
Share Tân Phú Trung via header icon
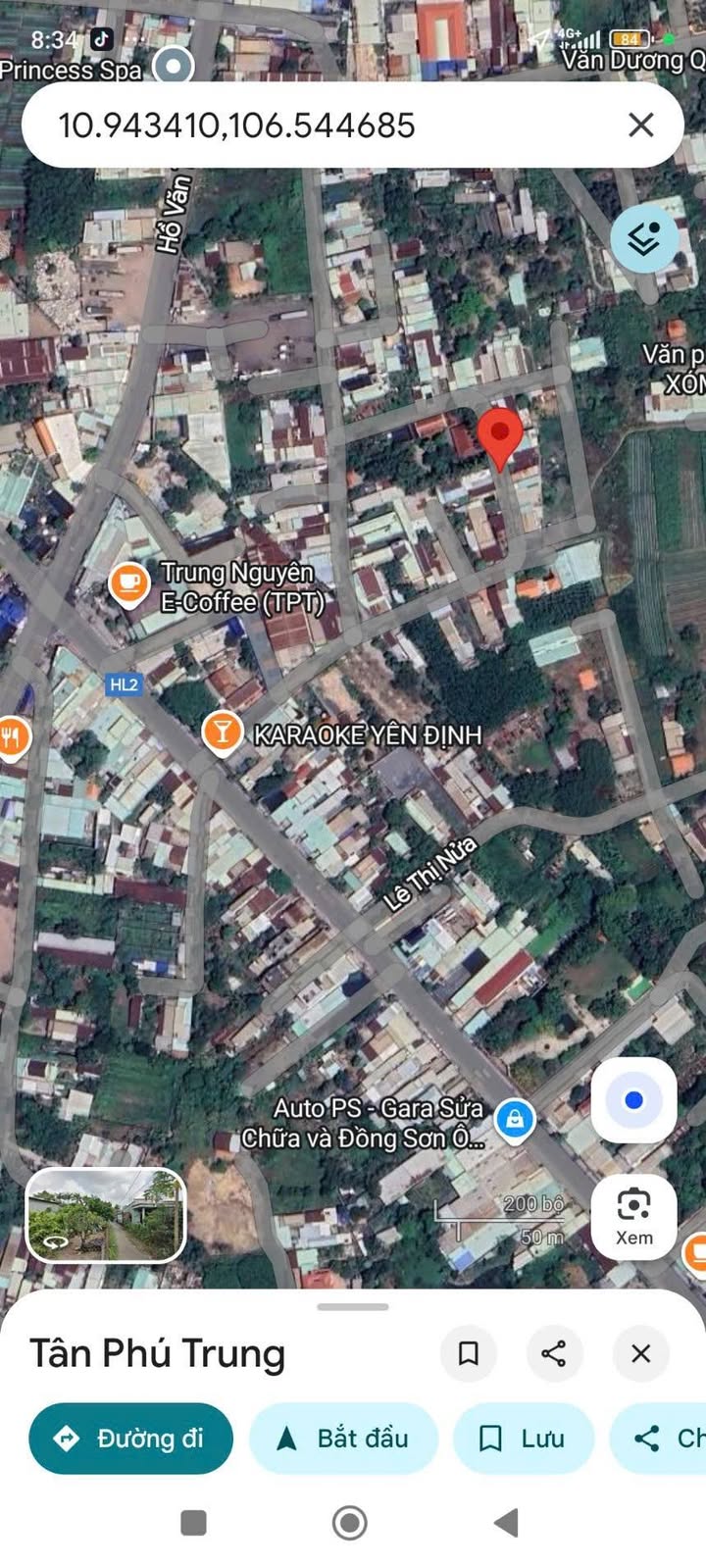pyautogui.click(x=554, y=1353)
